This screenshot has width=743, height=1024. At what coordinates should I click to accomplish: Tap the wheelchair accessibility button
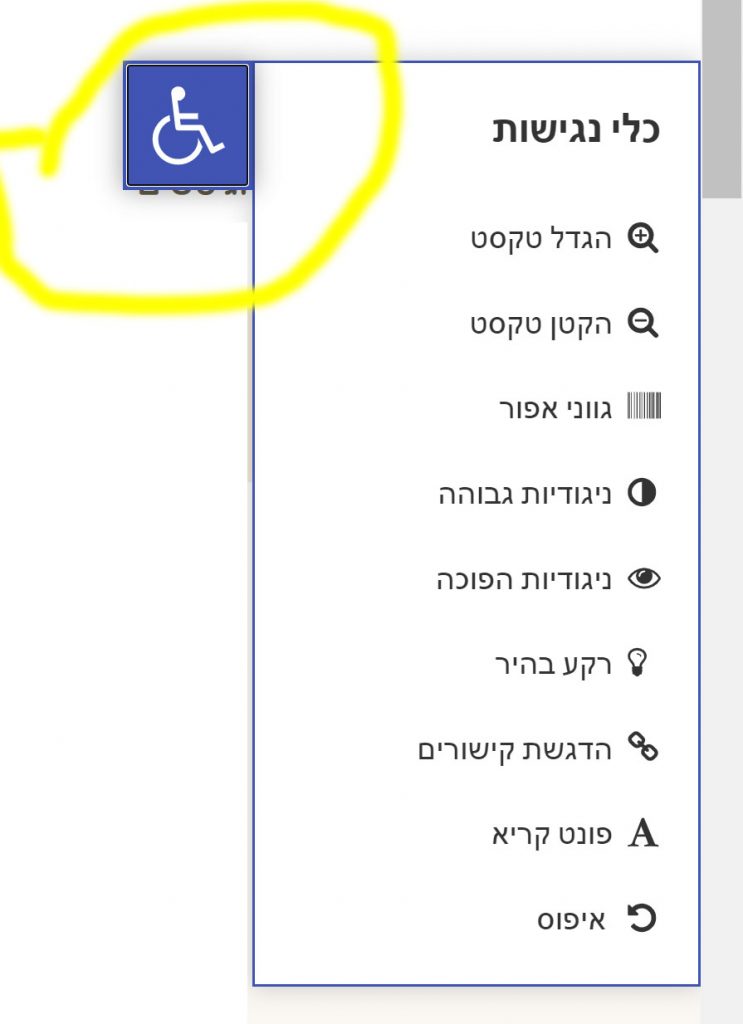[187, 125]
